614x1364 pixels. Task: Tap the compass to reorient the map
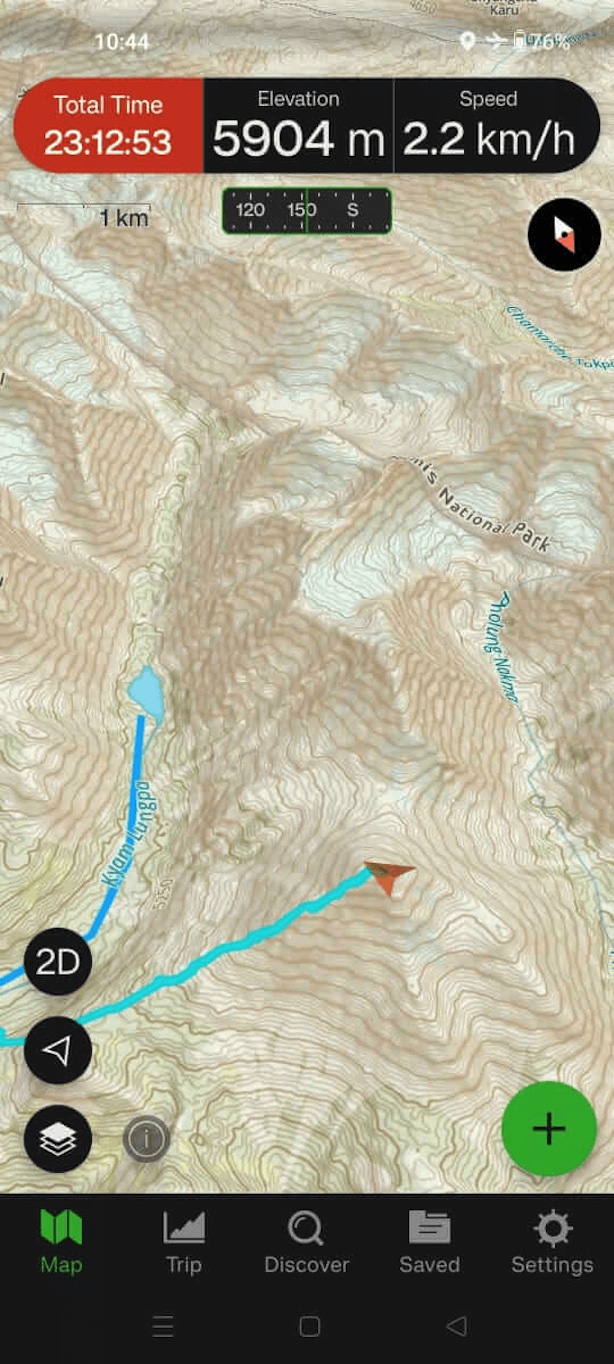[564, 235]
